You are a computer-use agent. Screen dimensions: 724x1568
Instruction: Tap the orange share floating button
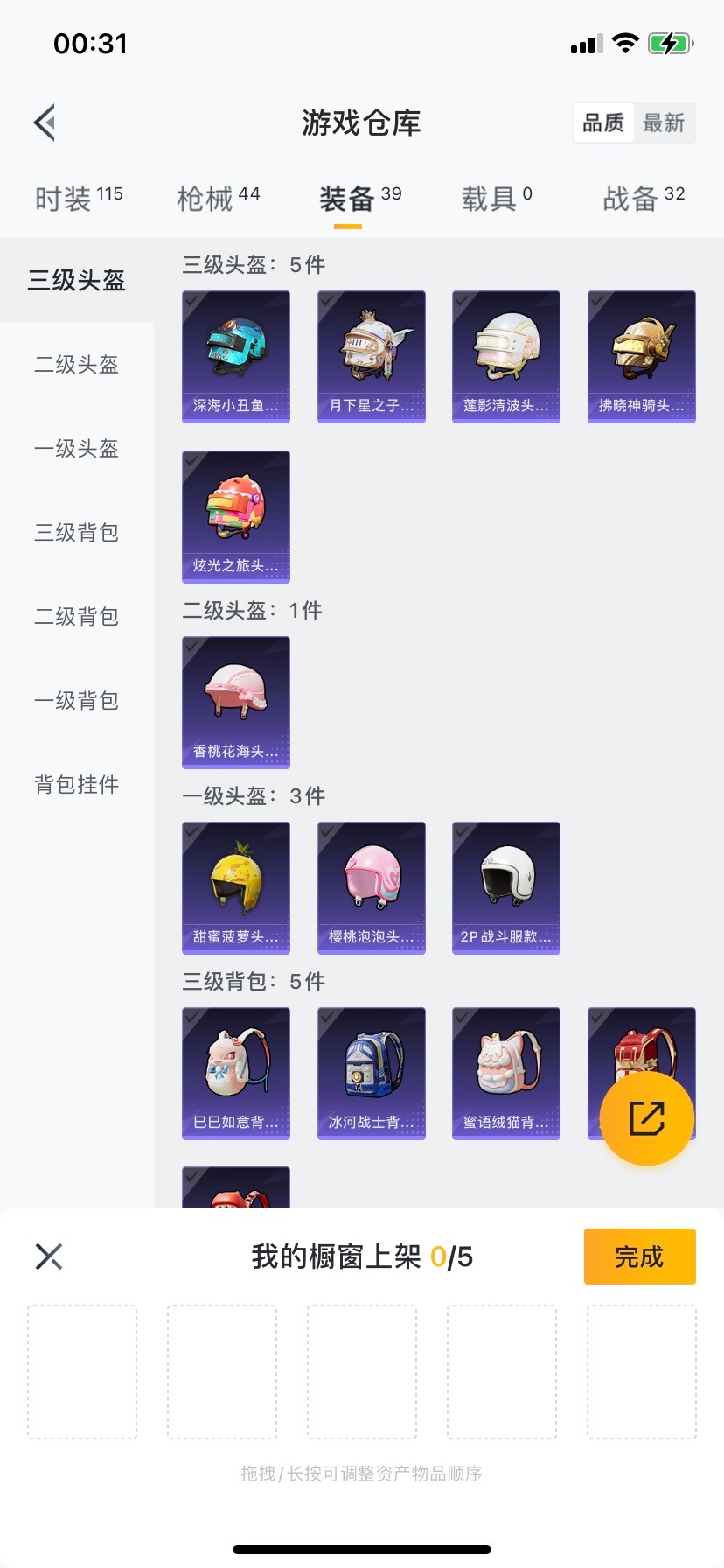coord(647,1118)
